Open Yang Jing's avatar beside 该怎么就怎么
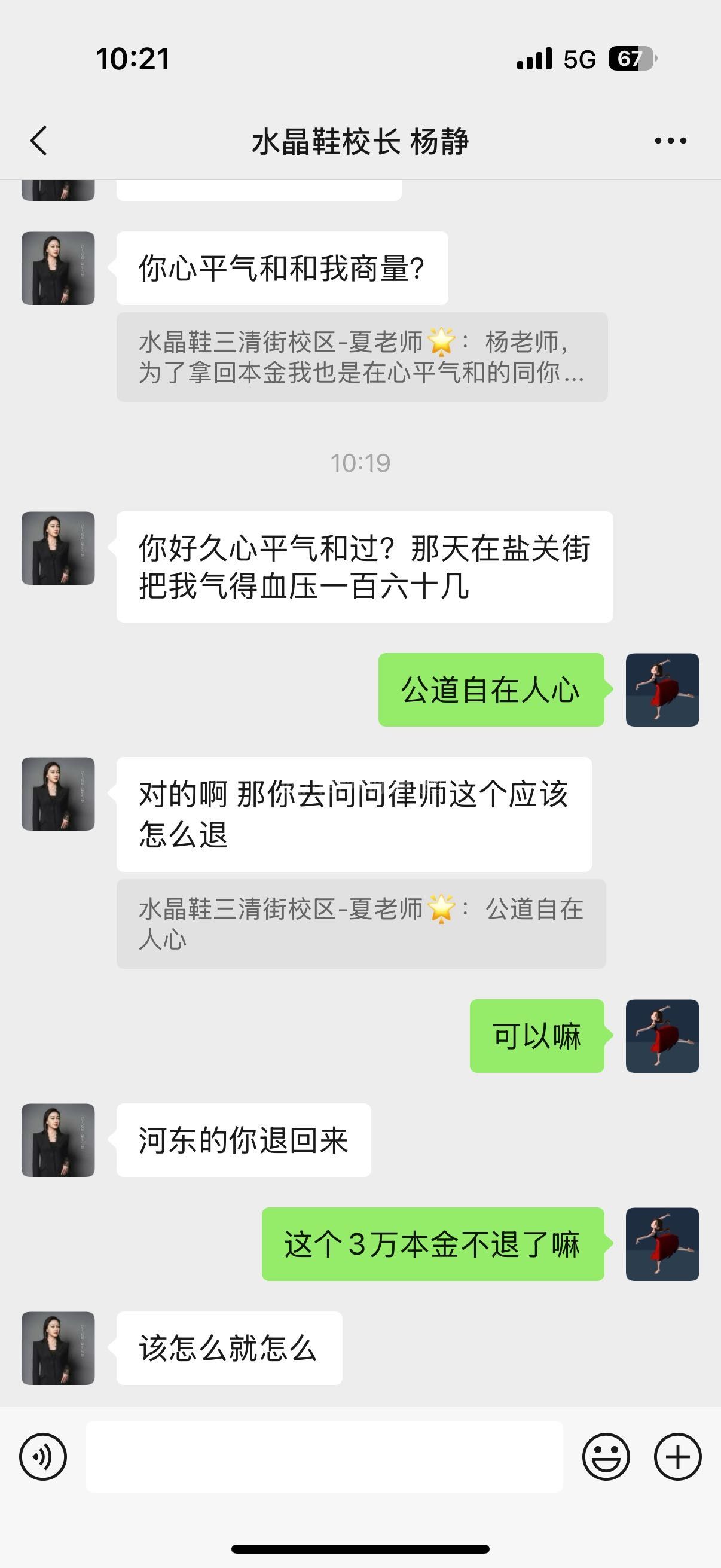 point(58,1348)
